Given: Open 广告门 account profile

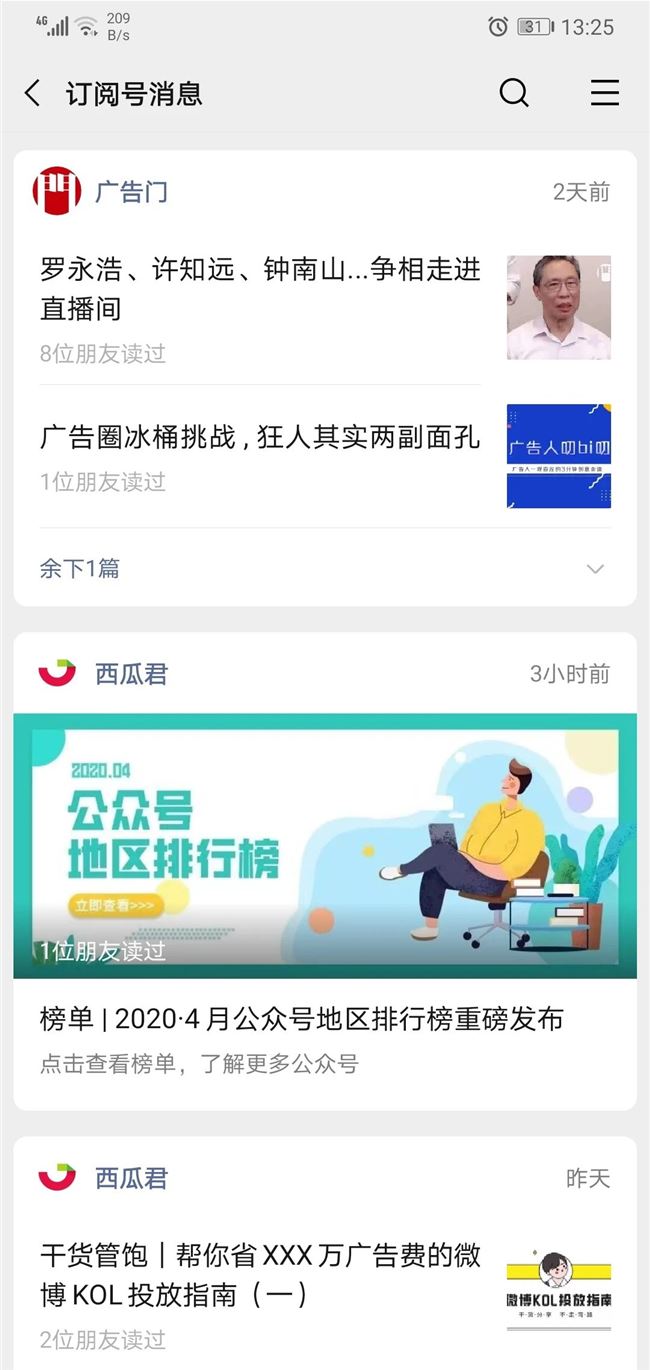Looking at the screenshot, I should point(131,191).
